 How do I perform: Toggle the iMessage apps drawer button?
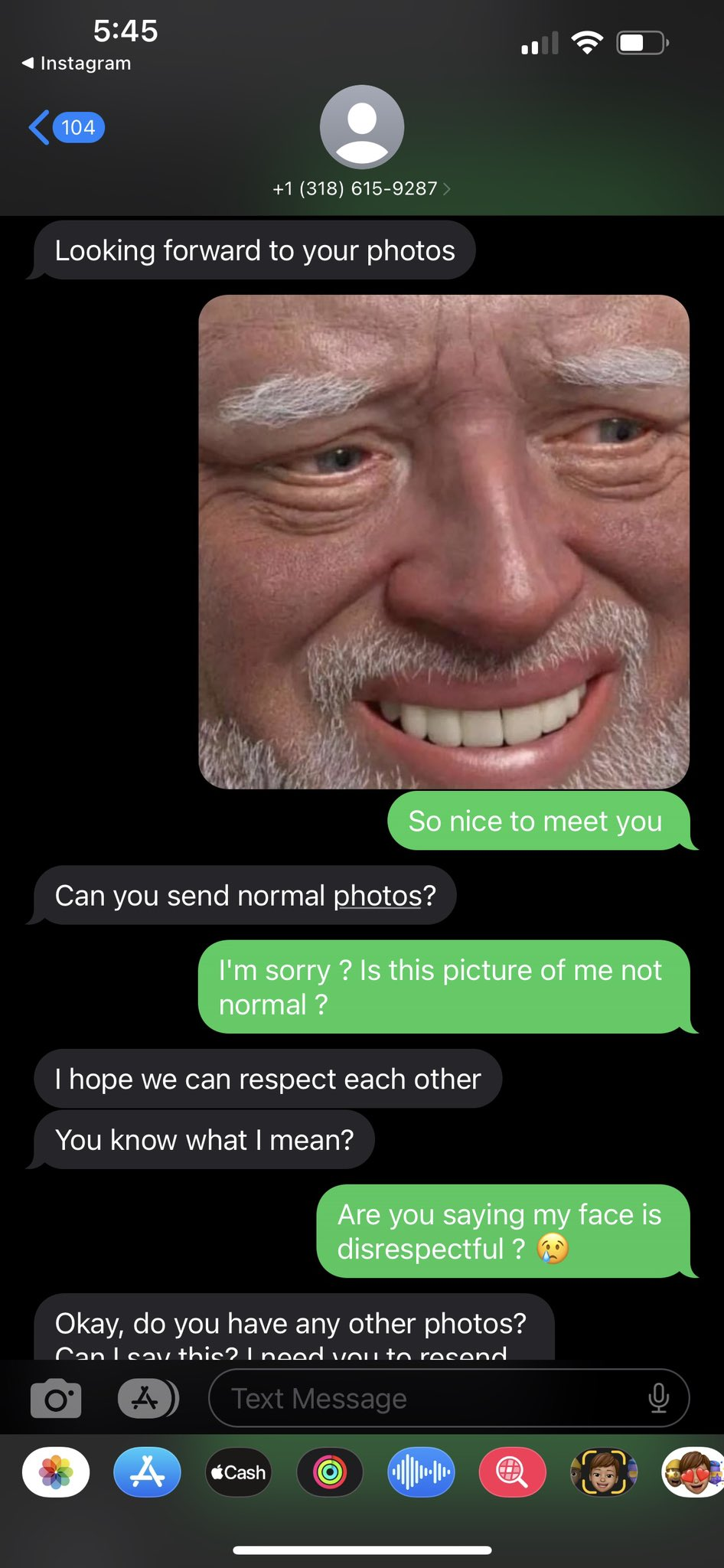coord(147,1399)
